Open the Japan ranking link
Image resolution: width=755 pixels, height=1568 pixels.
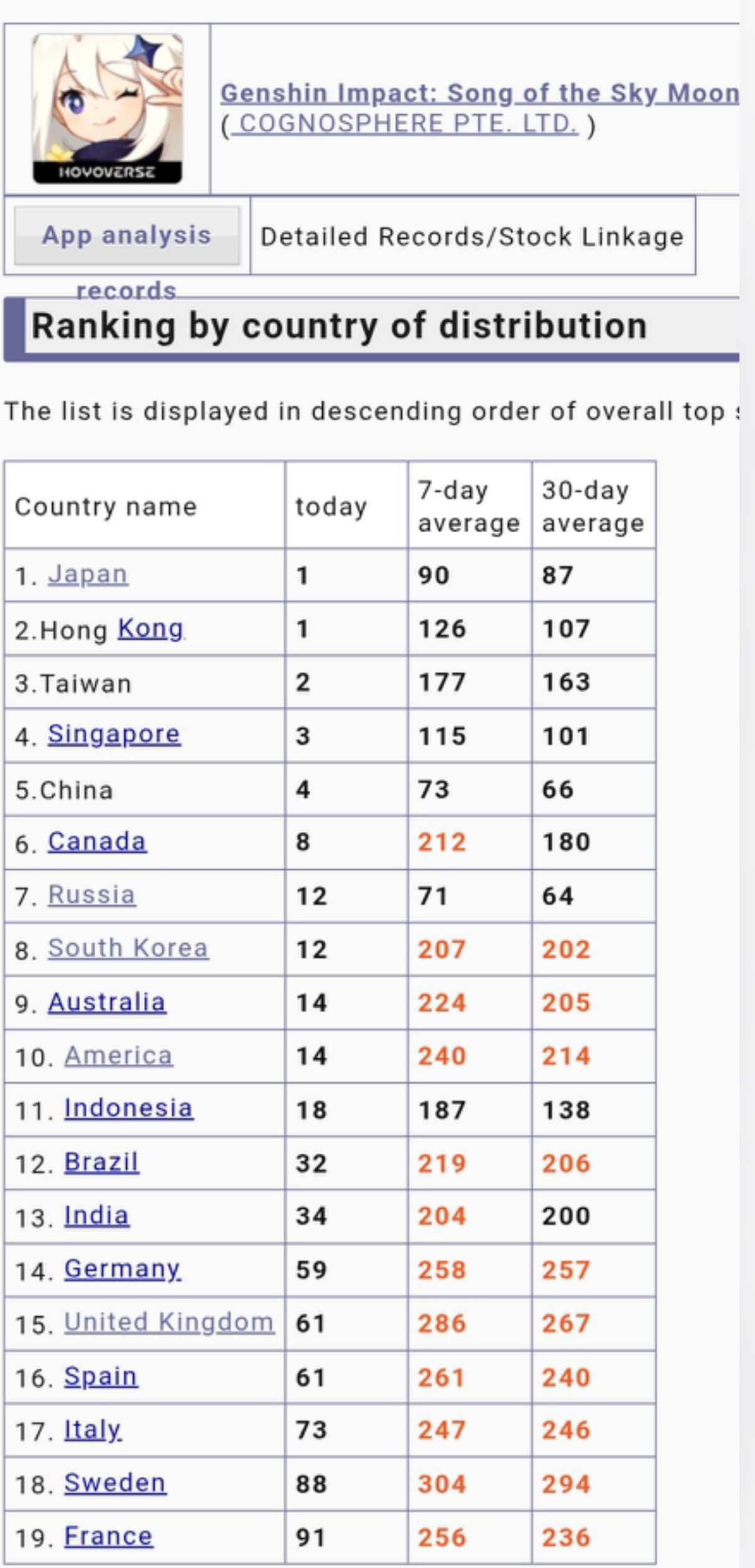point(88,574)
